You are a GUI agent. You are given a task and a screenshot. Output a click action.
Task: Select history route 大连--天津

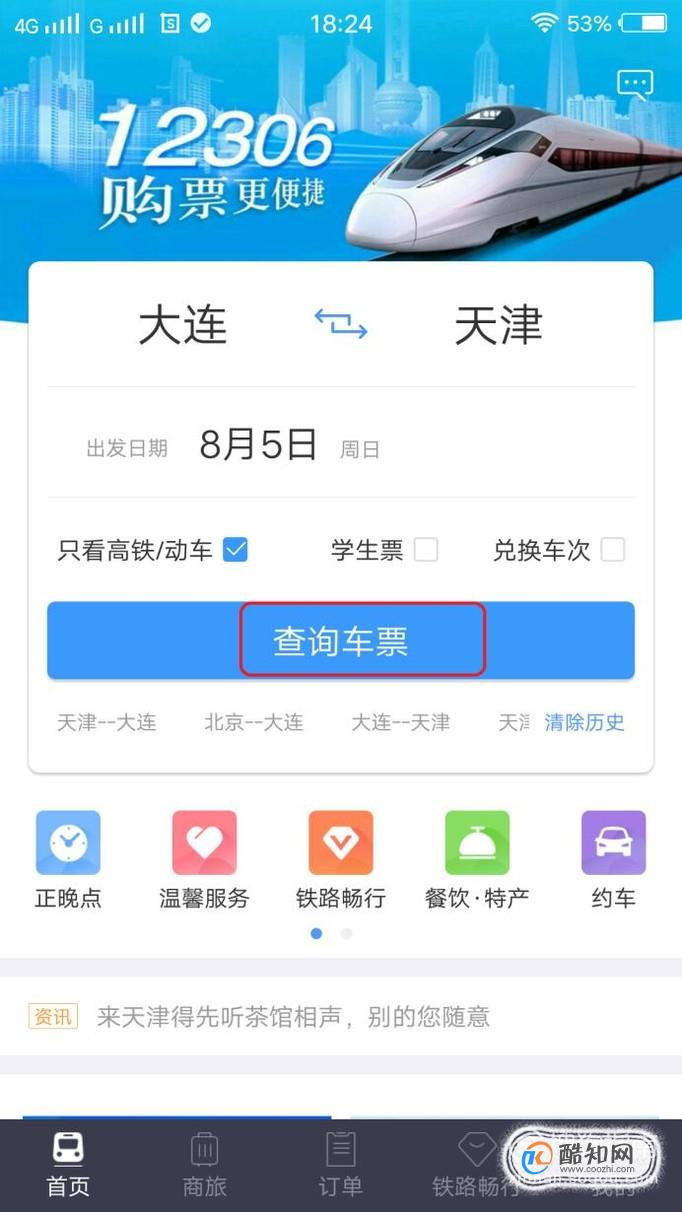coord(400,722)
